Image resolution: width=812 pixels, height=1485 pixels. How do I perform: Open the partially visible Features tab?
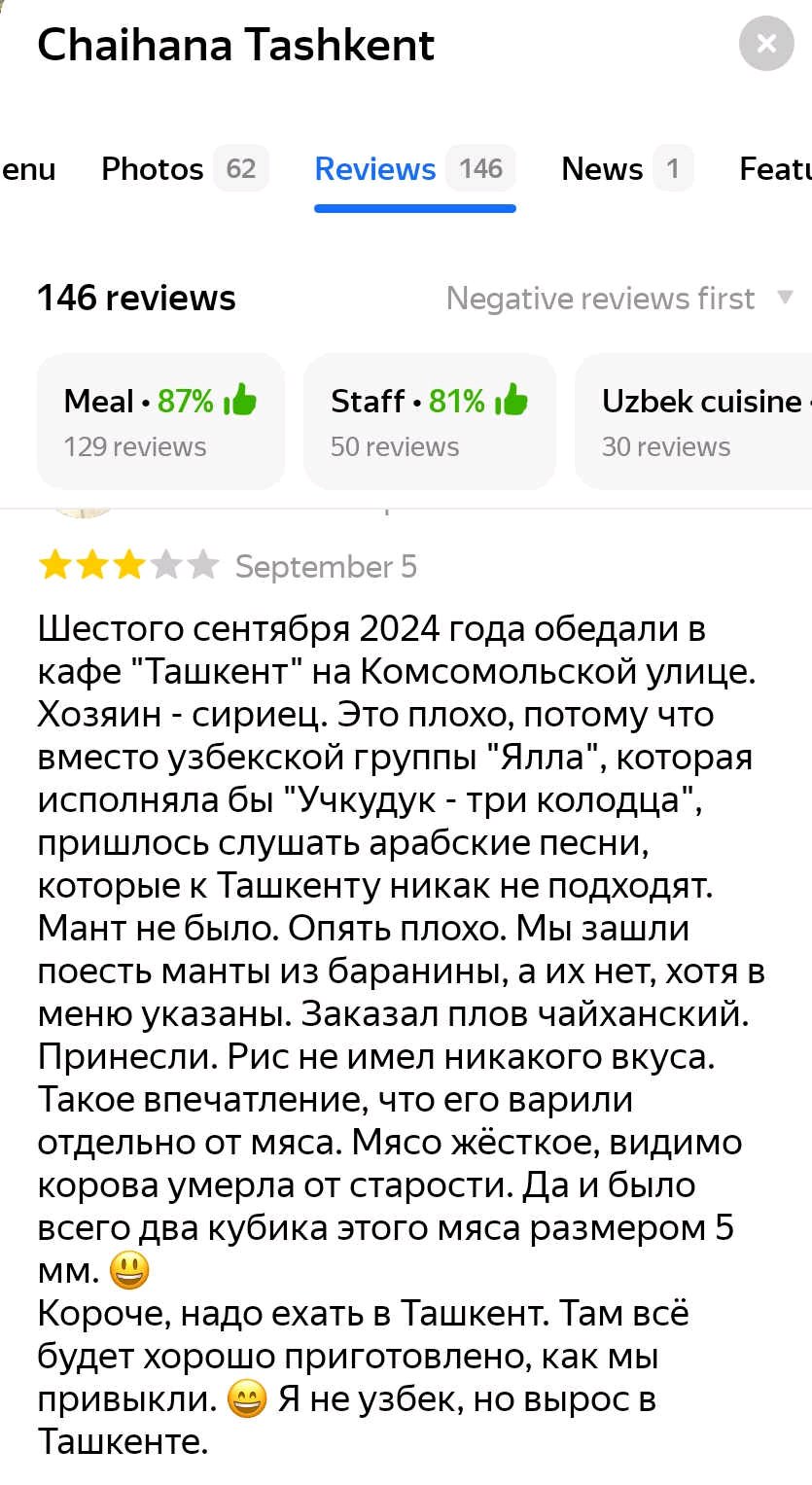click(775, 169)
